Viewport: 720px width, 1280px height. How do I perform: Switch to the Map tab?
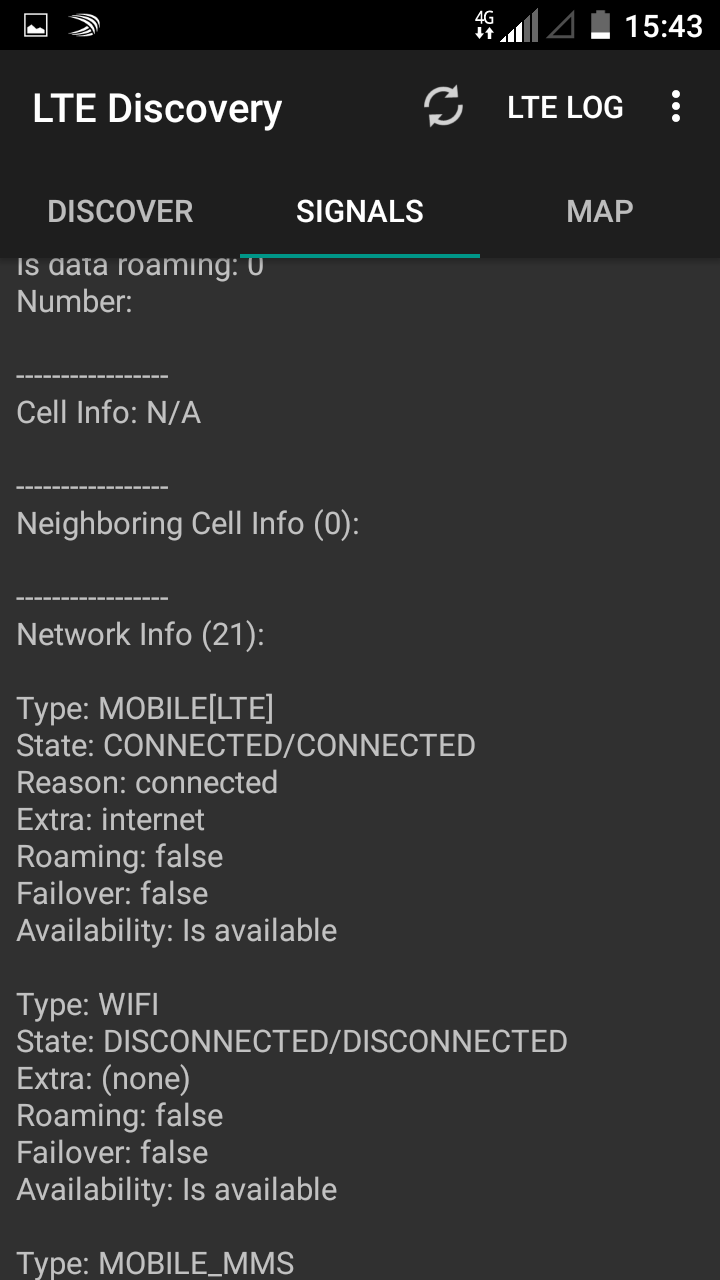tap(600, 211)
